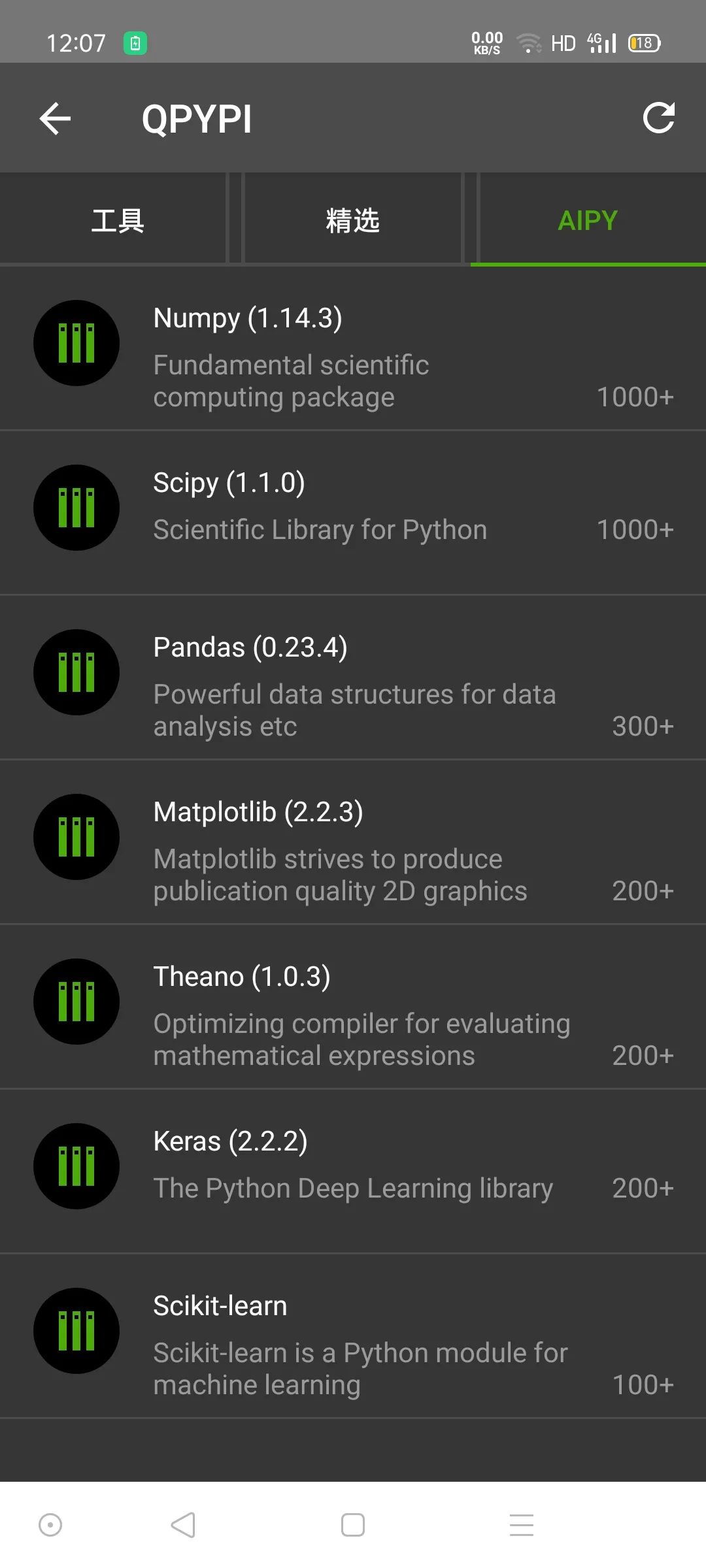Open the Scipy (1.1.0) entry
This screenshot has height=1568, width=706.
pyautogui.click(x=353, y=513)
